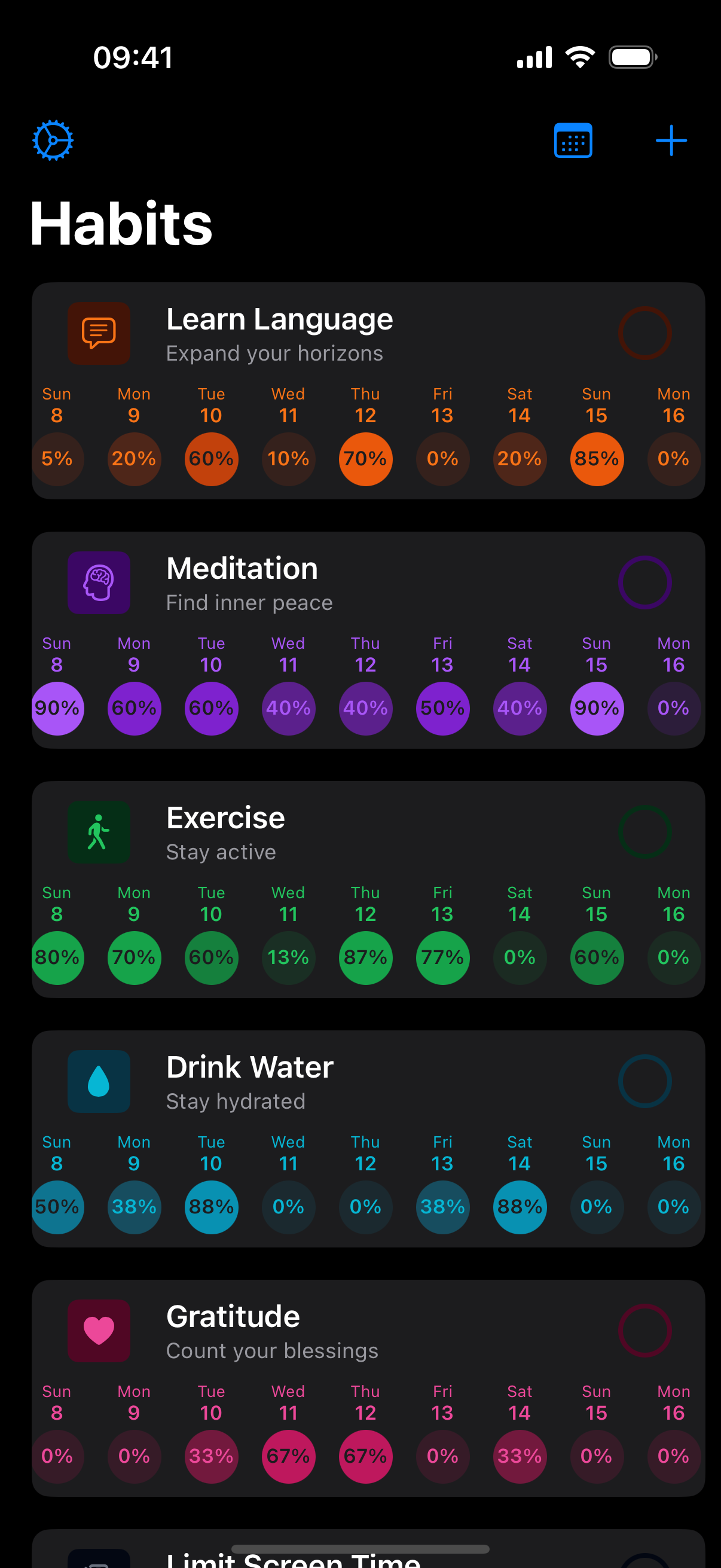Toggle the Meditation progress ring
Screen dimensions: 721x1568
[x=645, y=582]
